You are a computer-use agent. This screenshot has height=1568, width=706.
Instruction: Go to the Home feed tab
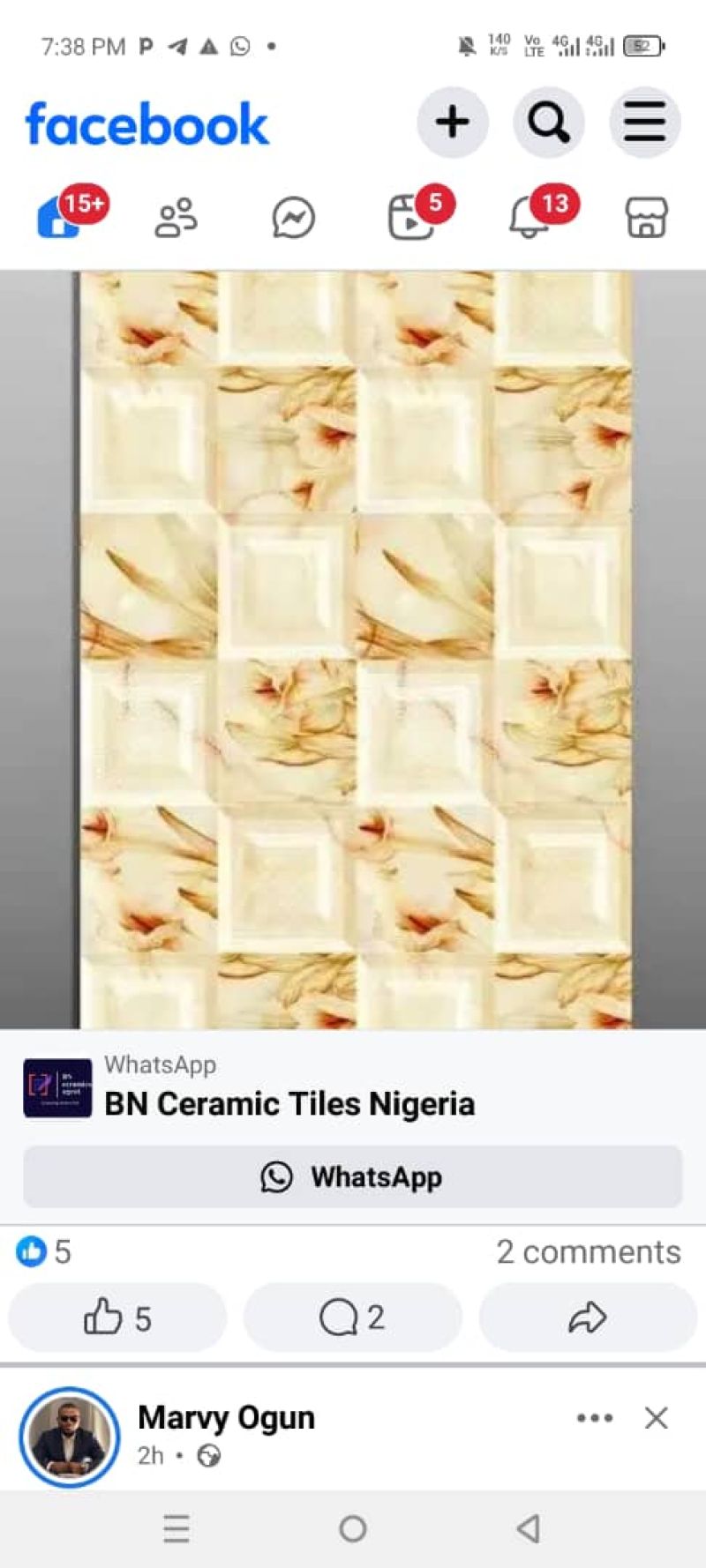[59, 217]
